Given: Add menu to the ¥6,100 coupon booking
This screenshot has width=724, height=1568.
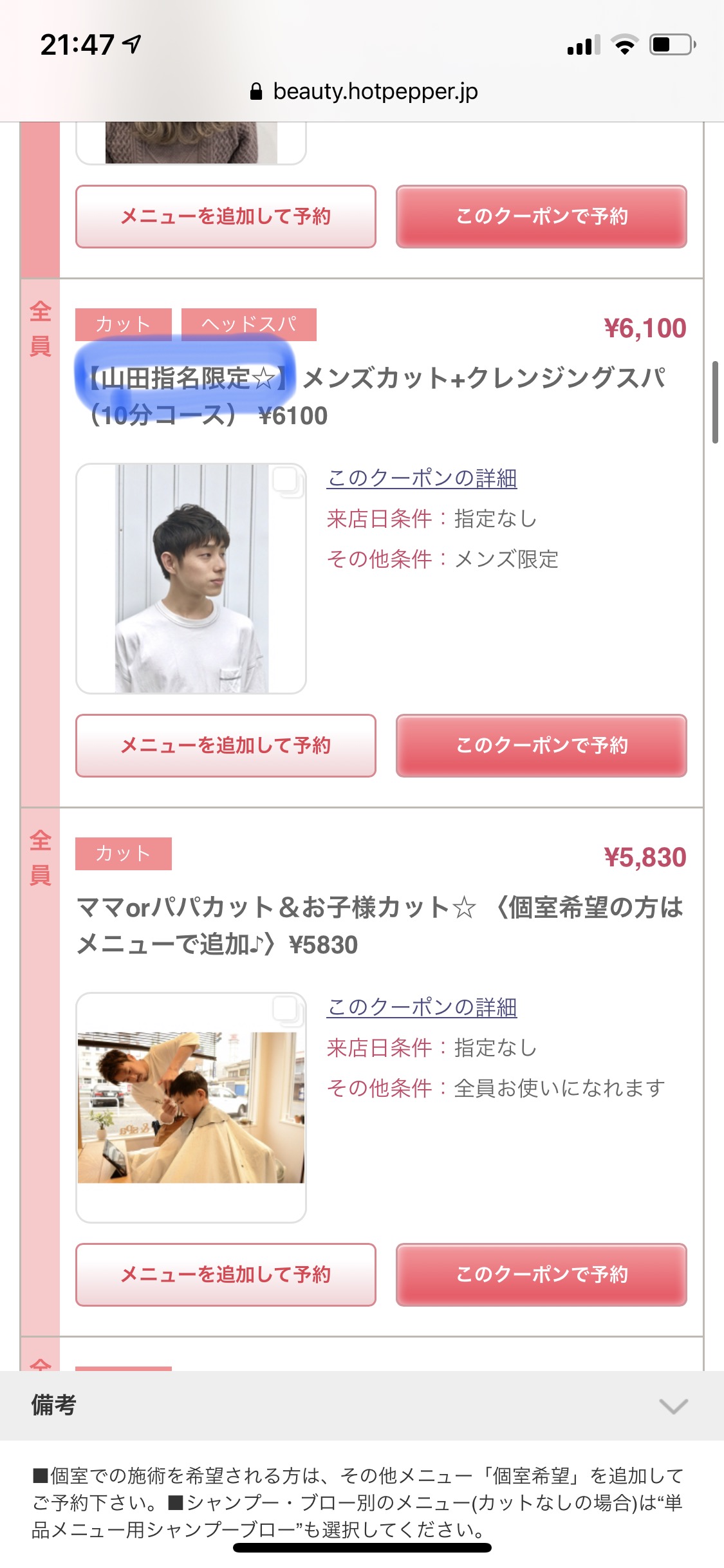Looking at the screenshot, I should coord(225,745).
